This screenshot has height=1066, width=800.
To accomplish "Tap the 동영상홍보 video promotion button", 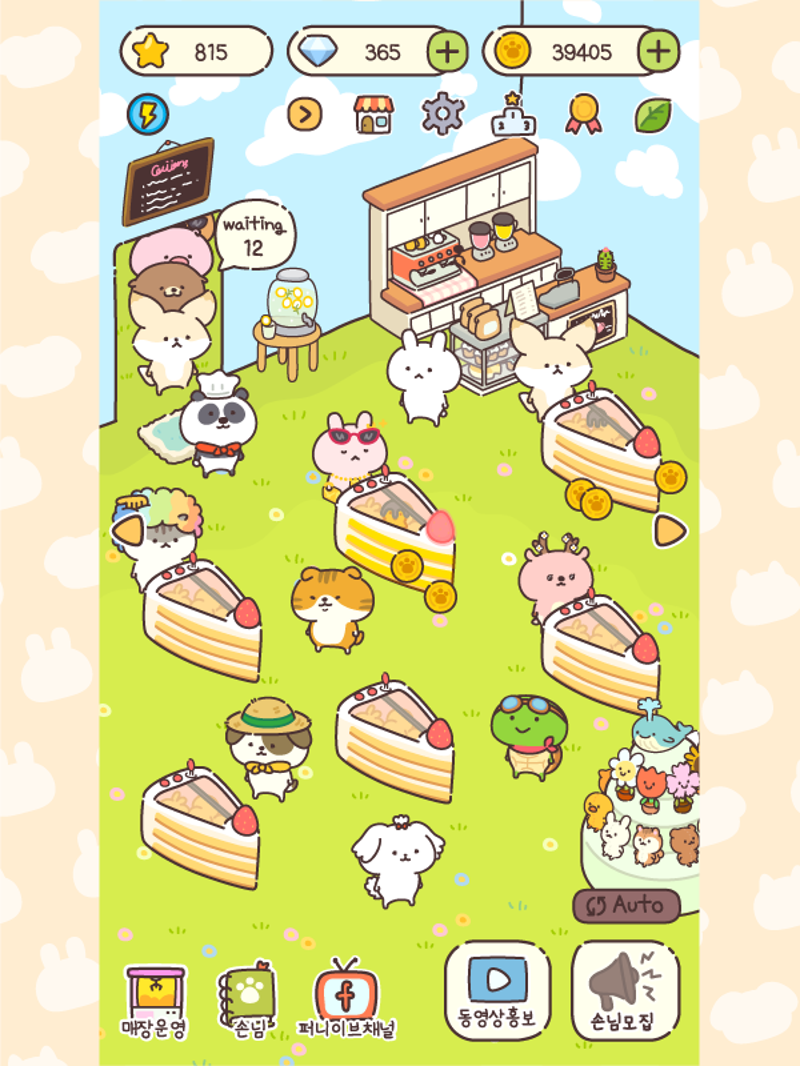I will (497, 988).
